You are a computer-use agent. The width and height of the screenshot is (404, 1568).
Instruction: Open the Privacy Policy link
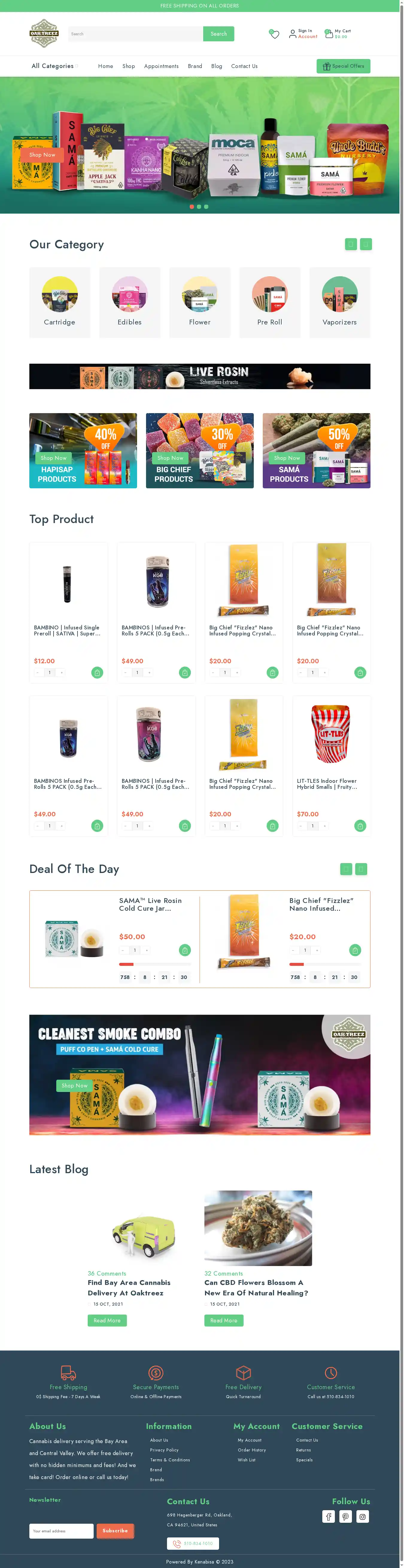tap(164, 1450)
